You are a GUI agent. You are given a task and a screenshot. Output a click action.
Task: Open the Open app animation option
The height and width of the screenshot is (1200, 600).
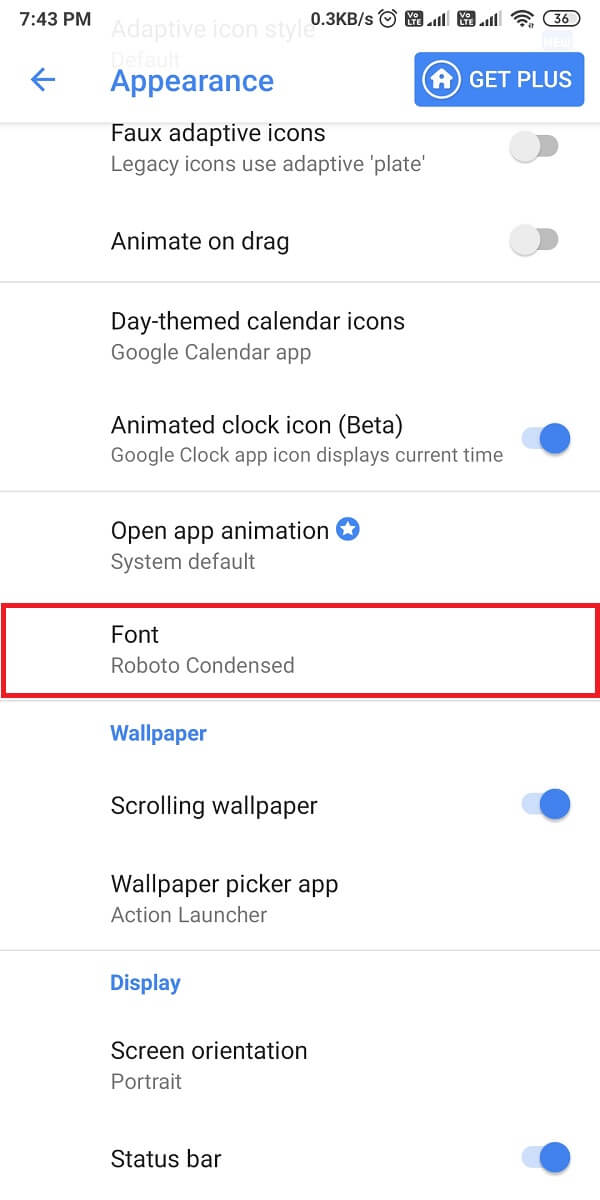(x=235, y=544)
